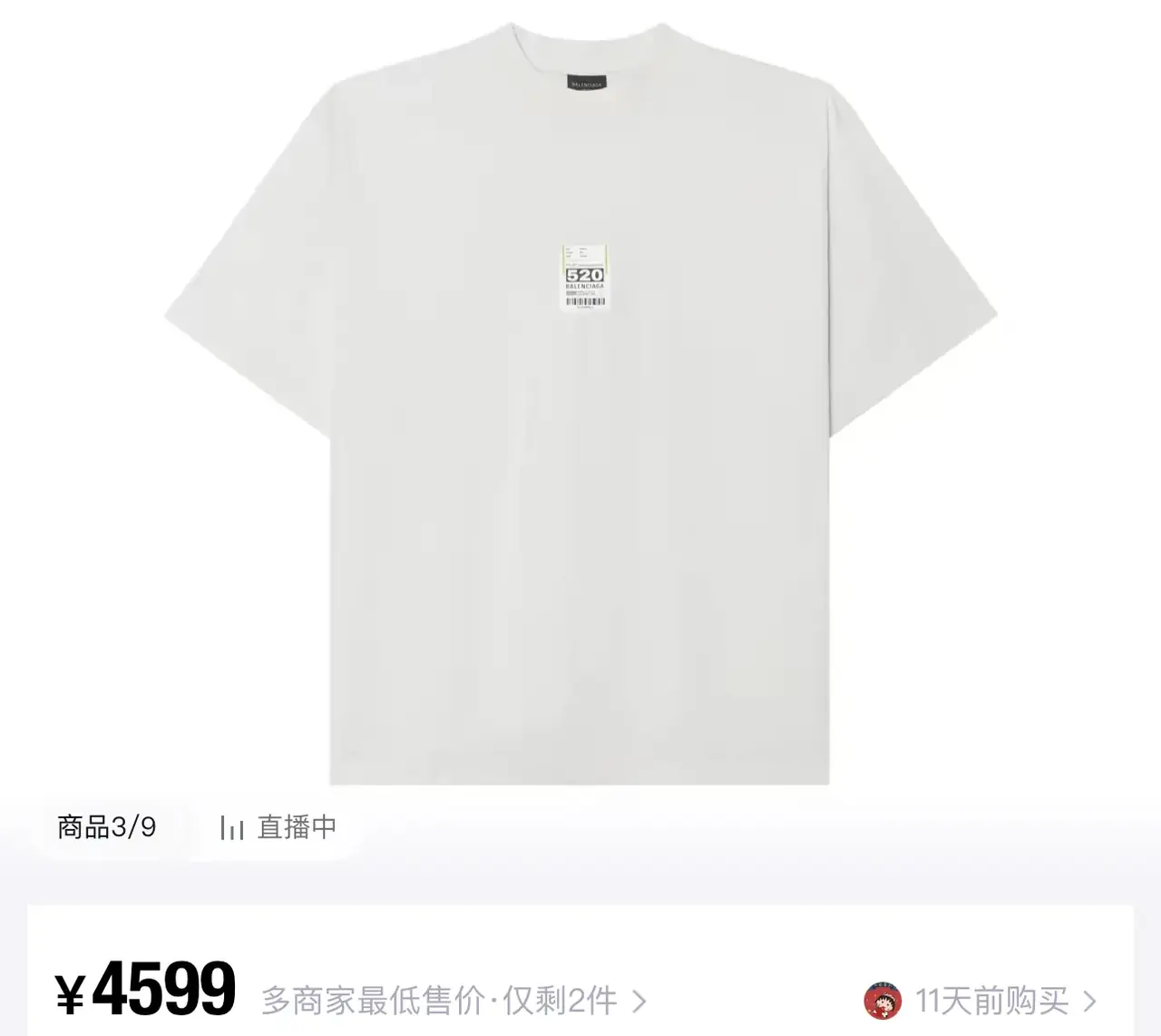Open the 商品3/9 image indicator

[107, 827]
